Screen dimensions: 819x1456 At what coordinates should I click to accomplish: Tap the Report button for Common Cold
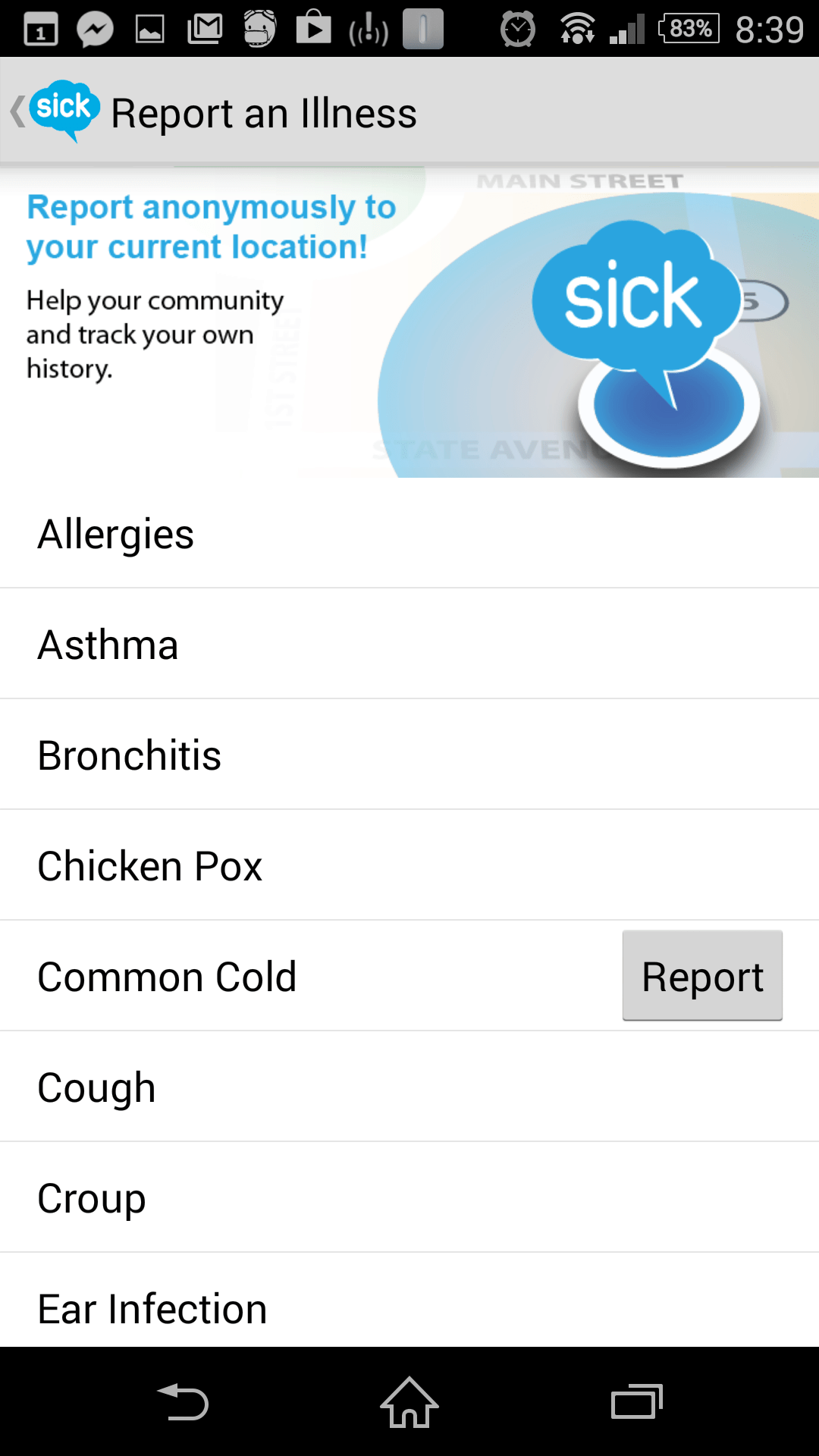click(x=702, y=975)
